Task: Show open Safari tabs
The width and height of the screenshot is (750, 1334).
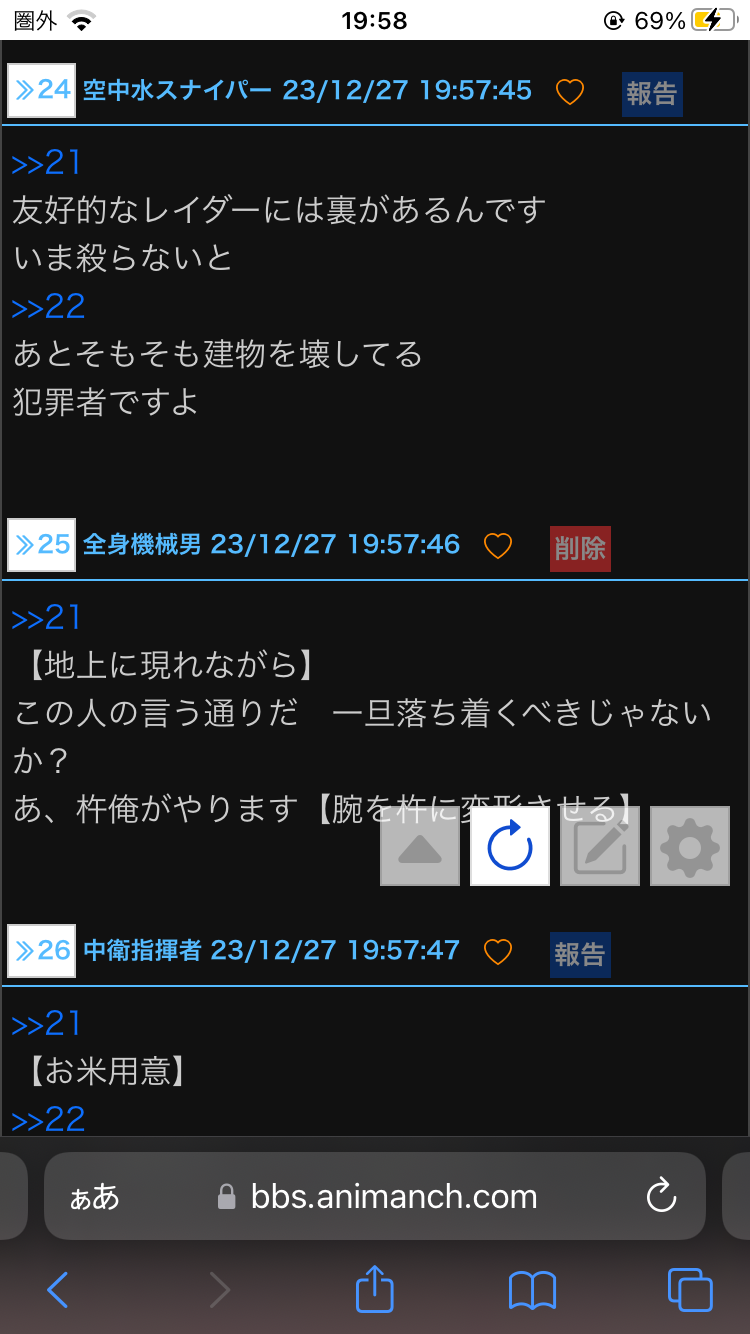Action: [690, 1290]
